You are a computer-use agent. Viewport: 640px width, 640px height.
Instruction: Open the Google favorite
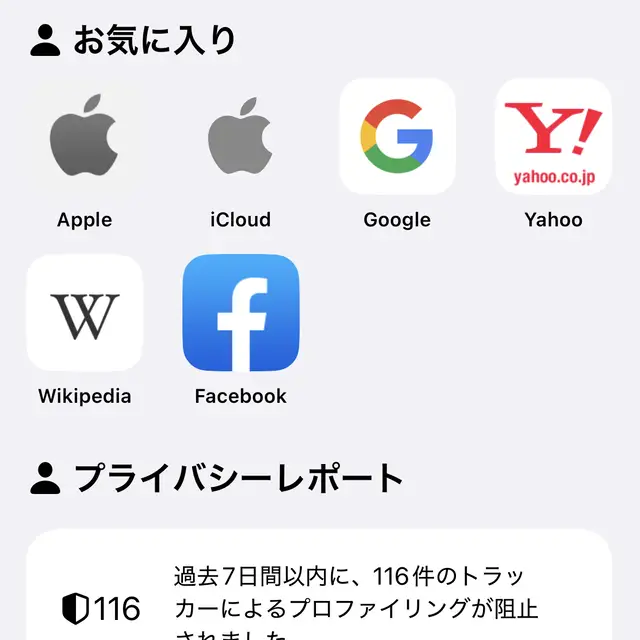(397, 136)
